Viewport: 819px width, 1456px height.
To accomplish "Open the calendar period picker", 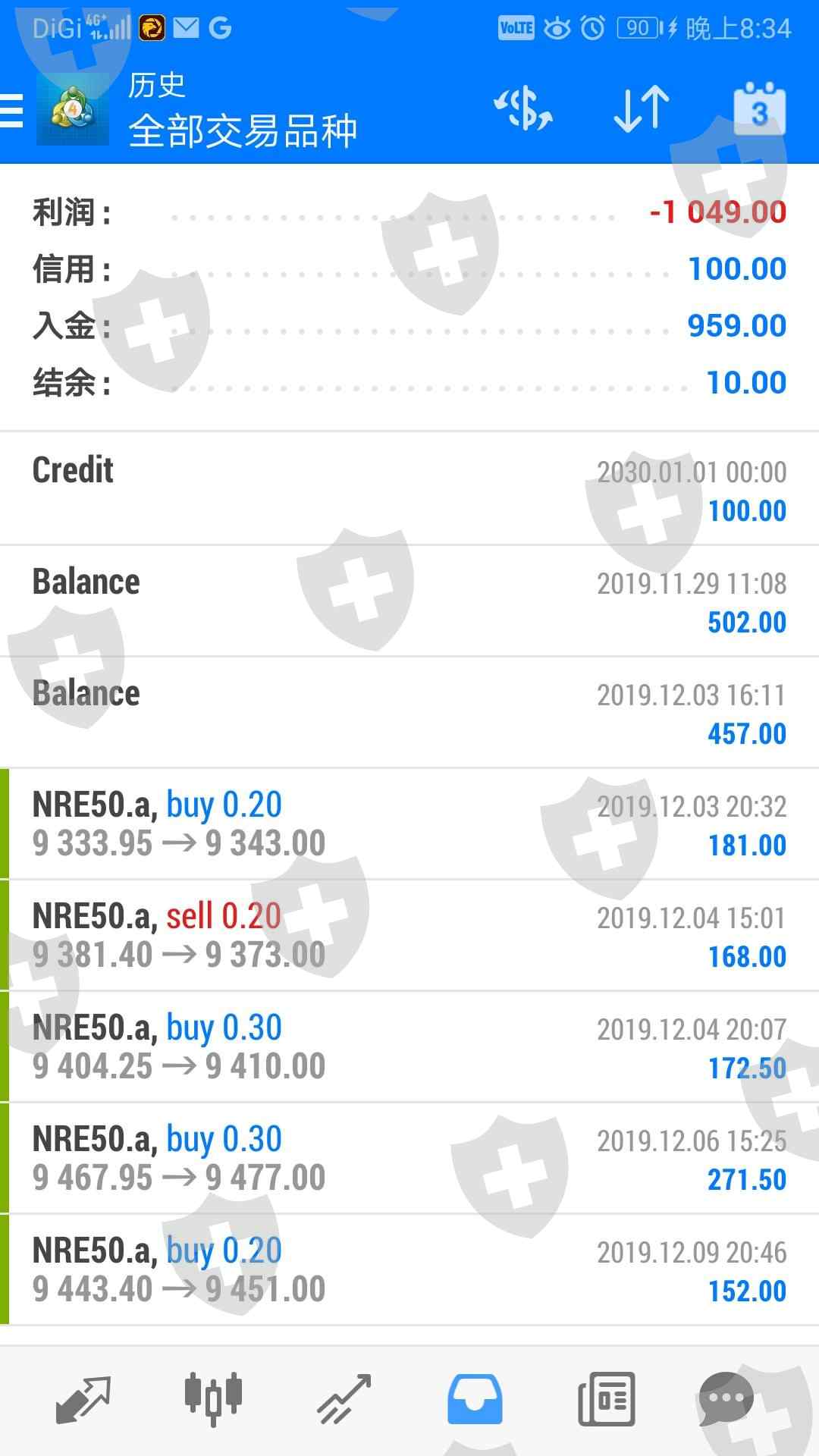I will pos(759,110).
